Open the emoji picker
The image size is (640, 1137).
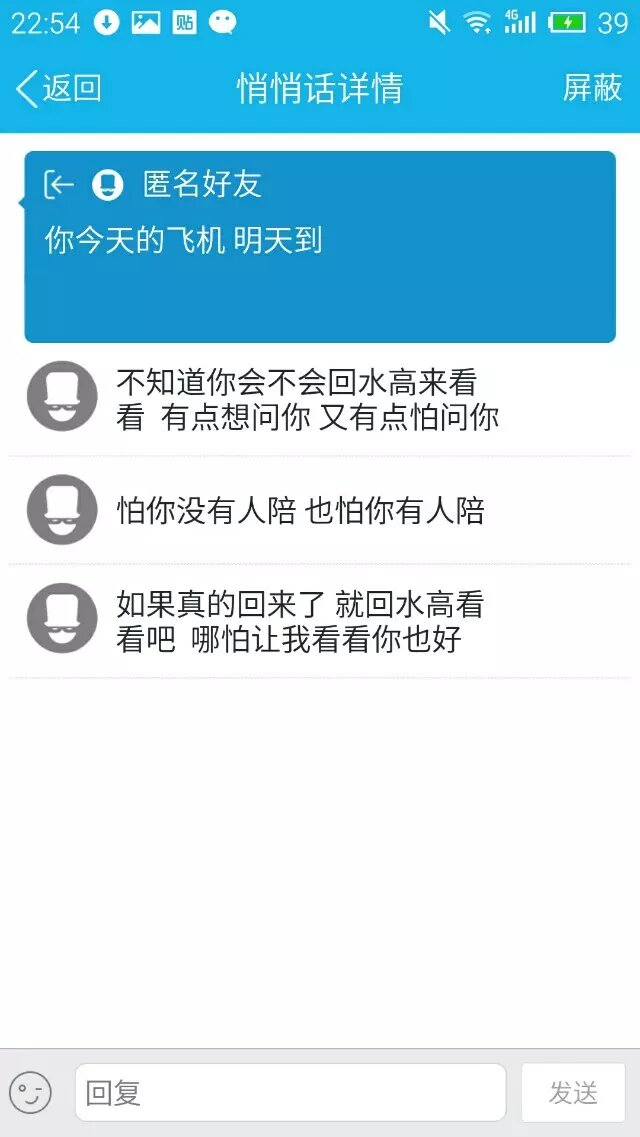point(30,1093)
